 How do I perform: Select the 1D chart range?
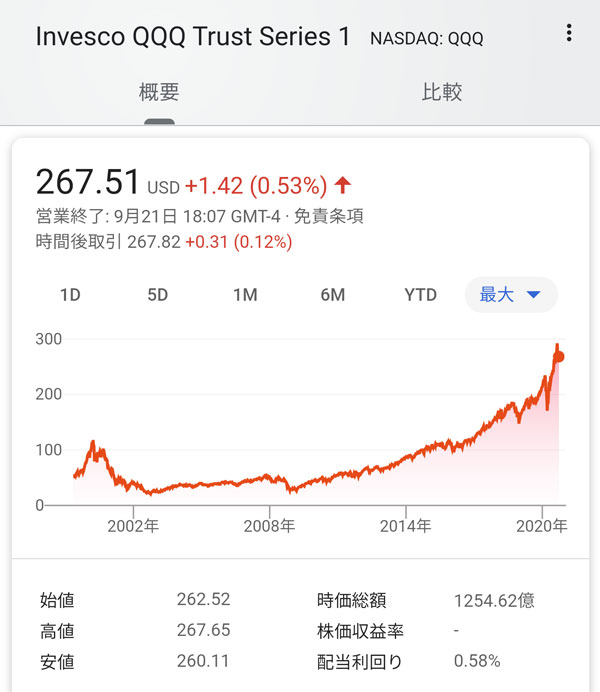click(70, 295)
